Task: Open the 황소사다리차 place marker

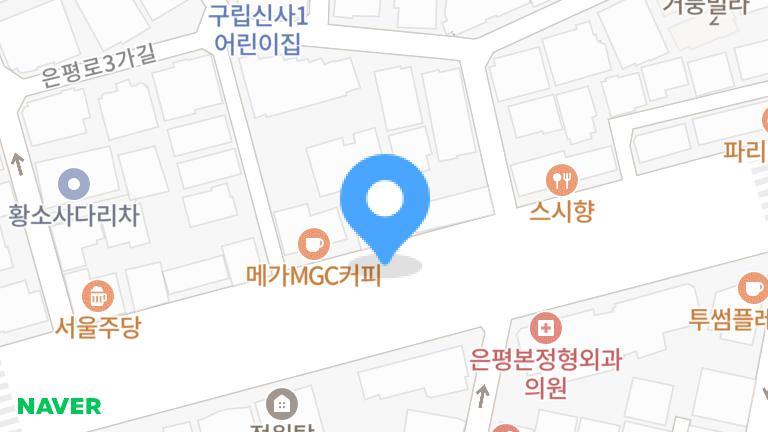Action: [74, 184]
